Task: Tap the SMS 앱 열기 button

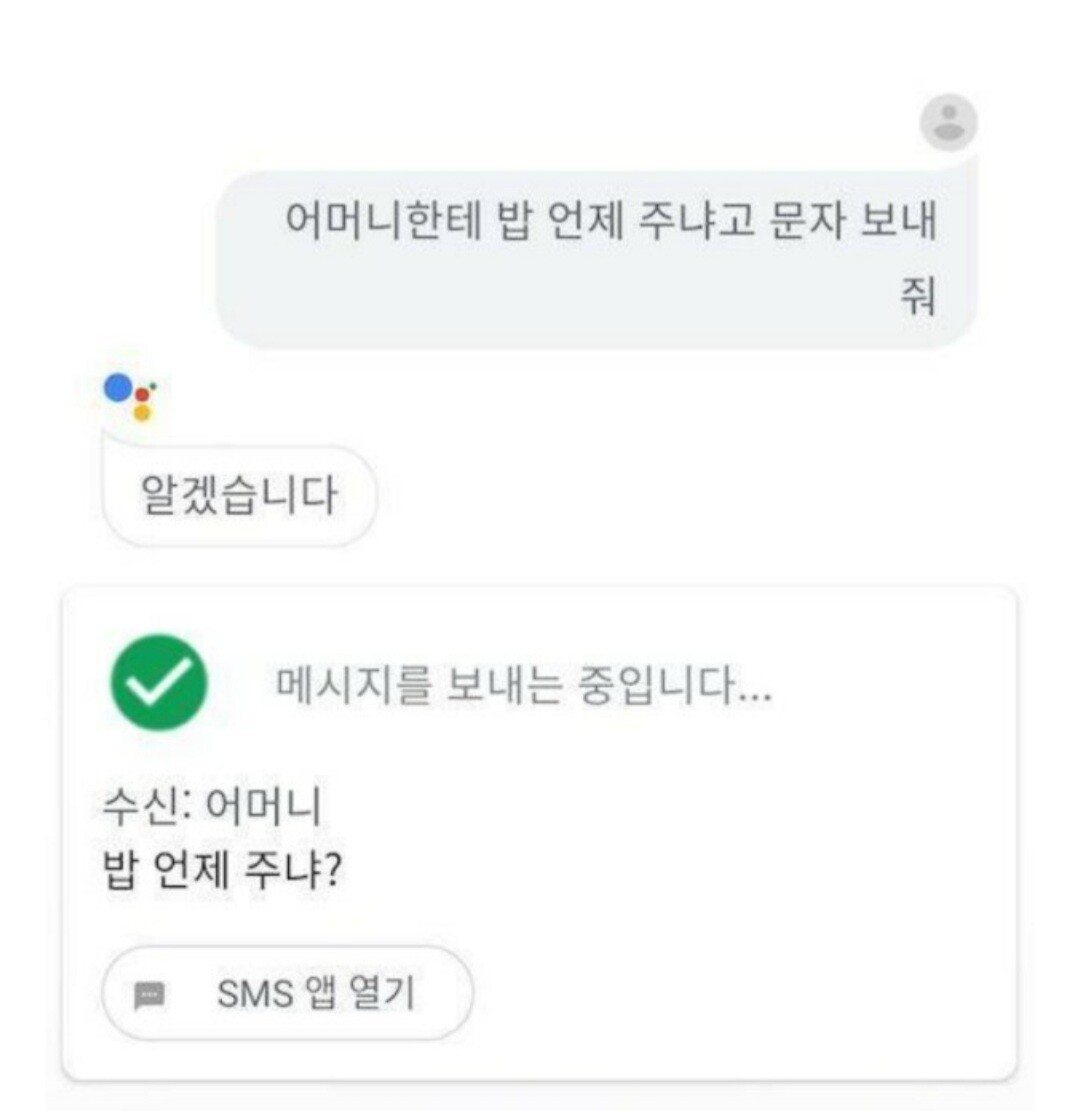Action: click(287, 993)
